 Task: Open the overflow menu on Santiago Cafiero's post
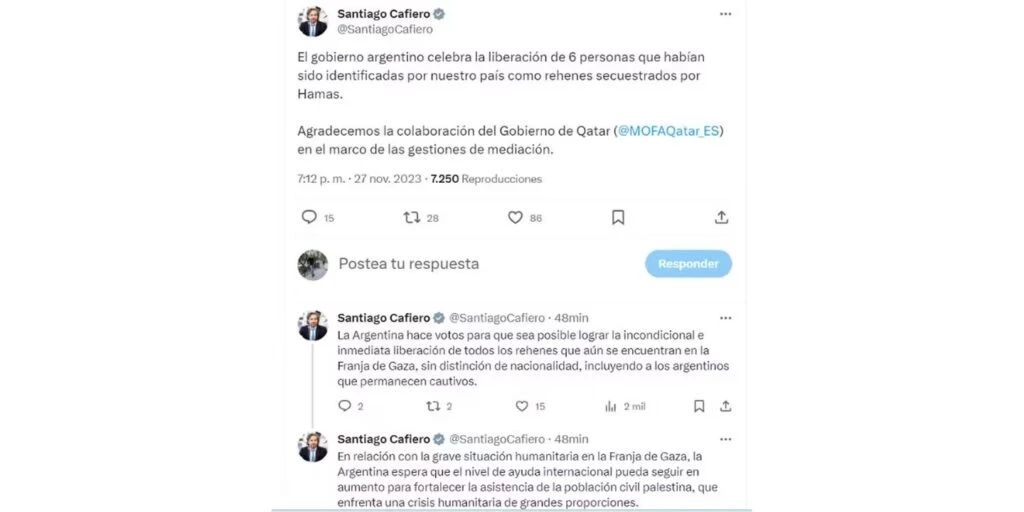point(725,14)
